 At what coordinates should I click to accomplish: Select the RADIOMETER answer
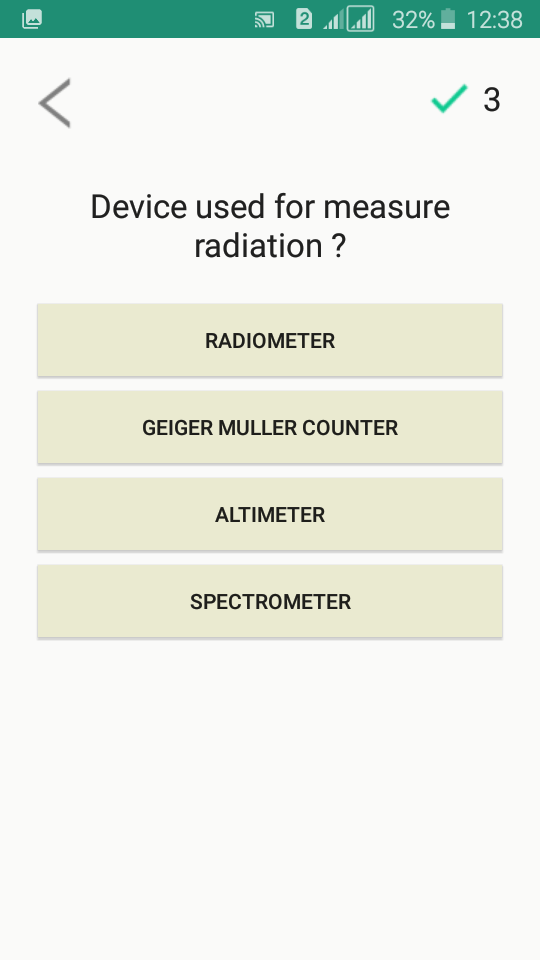pyautogui.click(x=270, y=340)
